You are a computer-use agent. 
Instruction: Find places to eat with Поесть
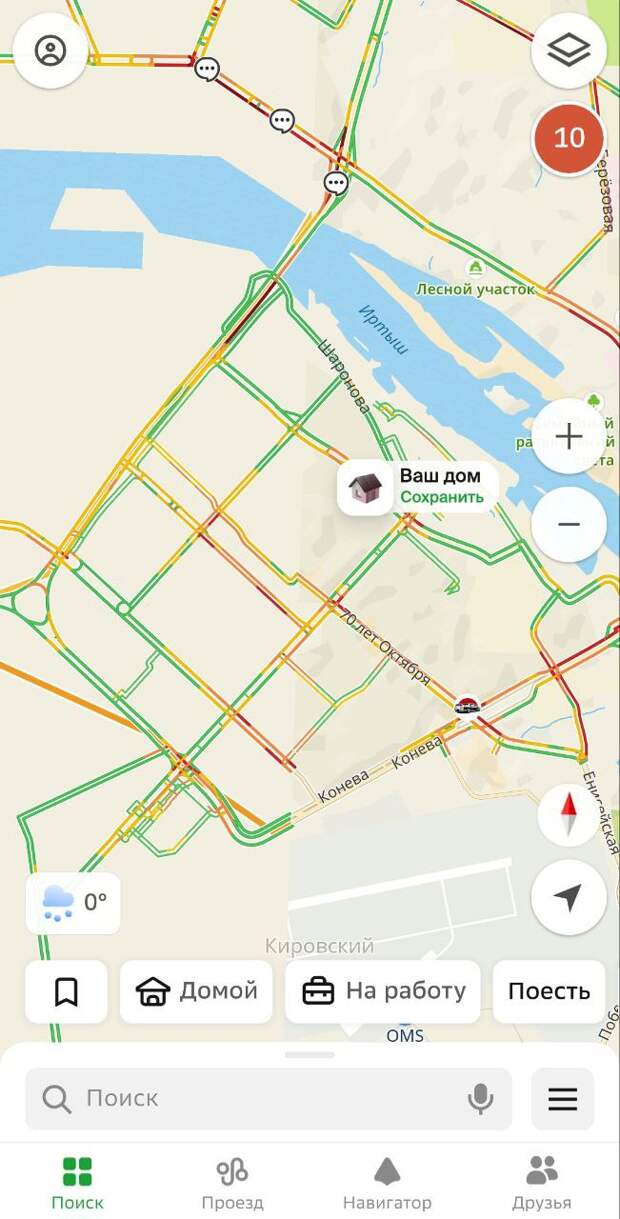point(549,992)
